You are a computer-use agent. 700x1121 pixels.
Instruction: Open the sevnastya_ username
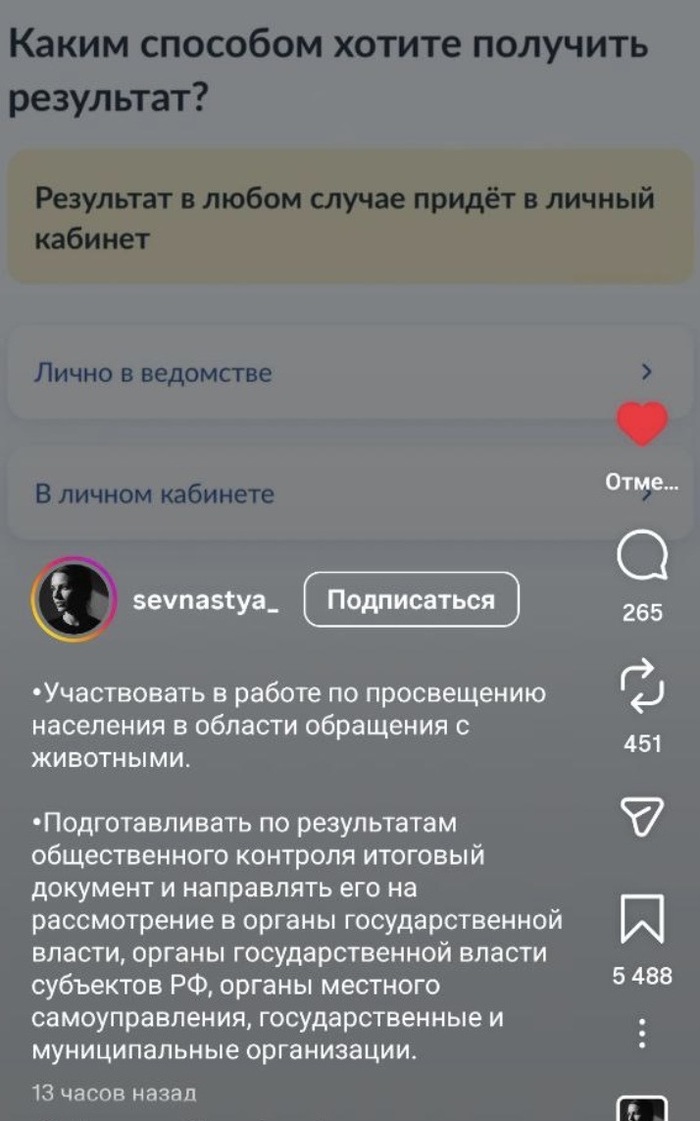click(205, 599)
